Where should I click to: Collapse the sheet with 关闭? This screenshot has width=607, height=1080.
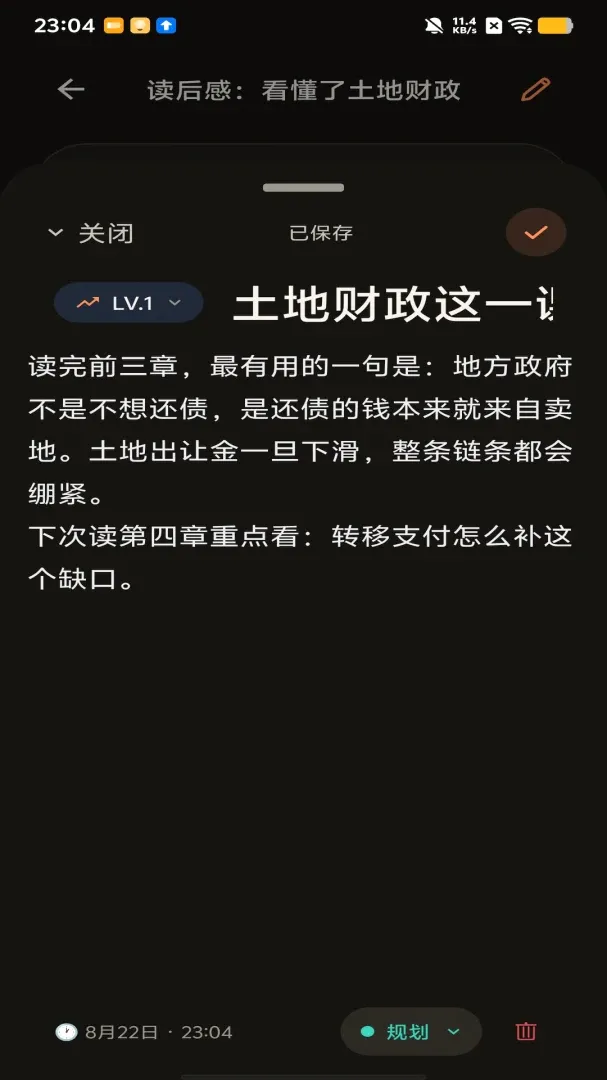point(90,233)
